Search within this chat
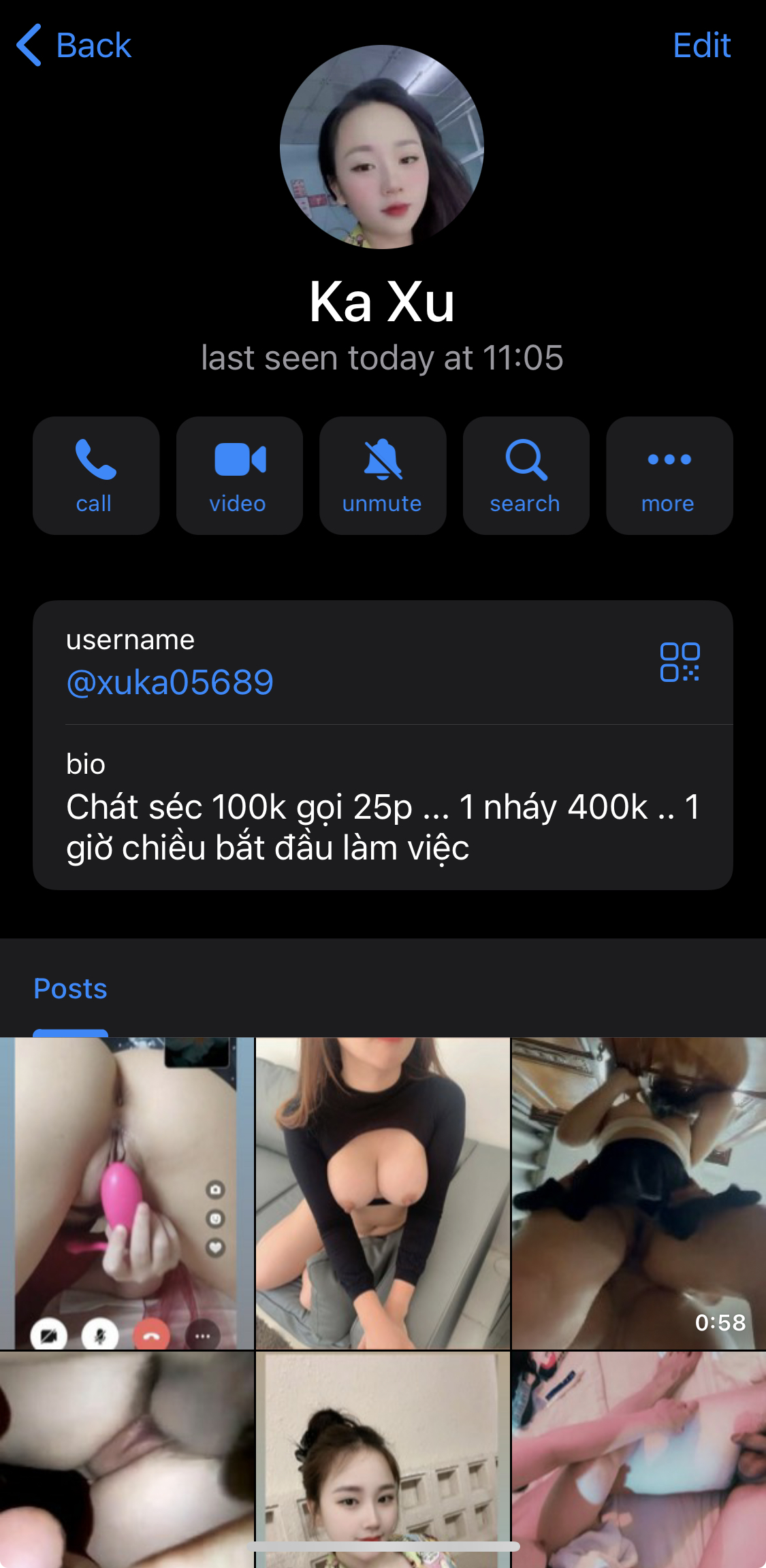Image resolution: width=766 pixels, height=1568 pixels. click(x=526, y=476)
